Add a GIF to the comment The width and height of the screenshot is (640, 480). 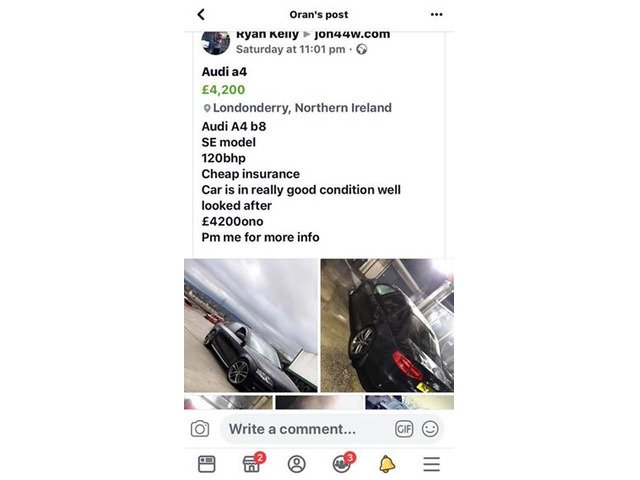tap(404, 429)
